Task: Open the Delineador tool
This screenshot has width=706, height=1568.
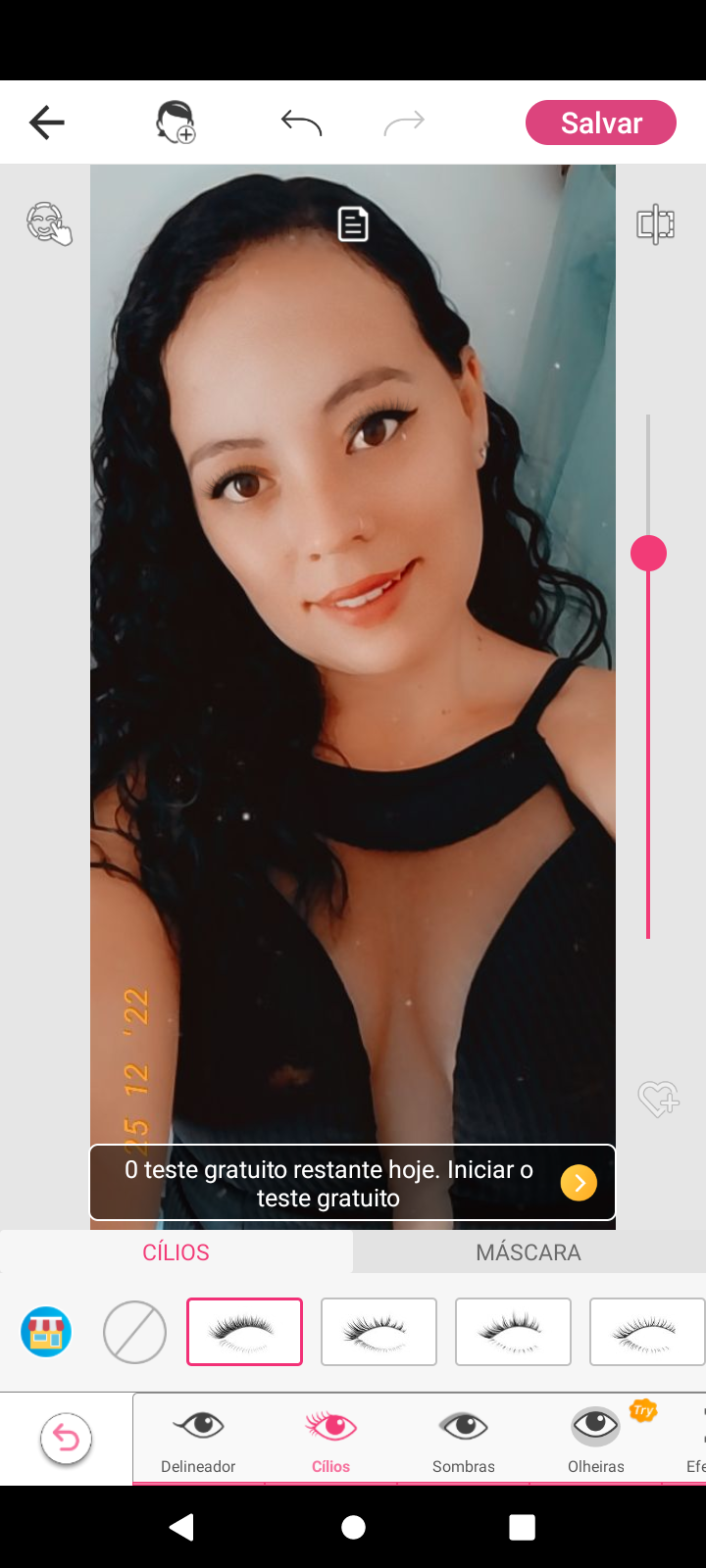Action: (198, 1439)
